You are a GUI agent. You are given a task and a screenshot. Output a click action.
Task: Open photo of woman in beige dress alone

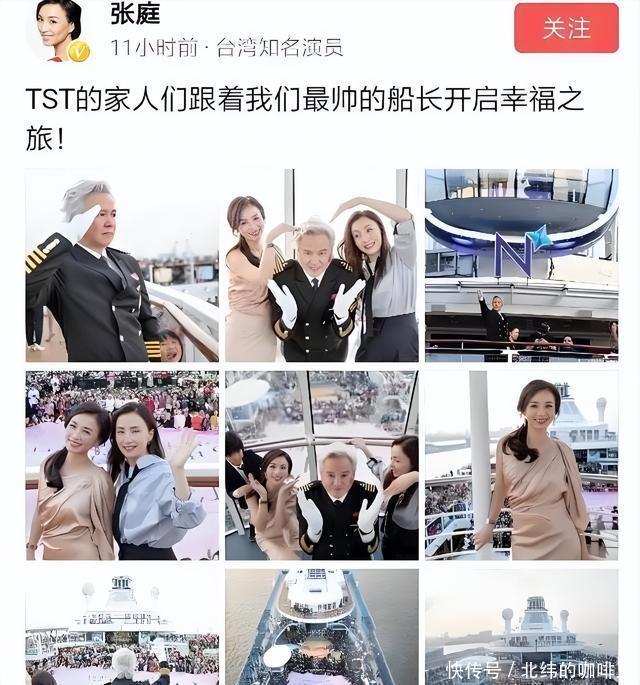point(521,465)
